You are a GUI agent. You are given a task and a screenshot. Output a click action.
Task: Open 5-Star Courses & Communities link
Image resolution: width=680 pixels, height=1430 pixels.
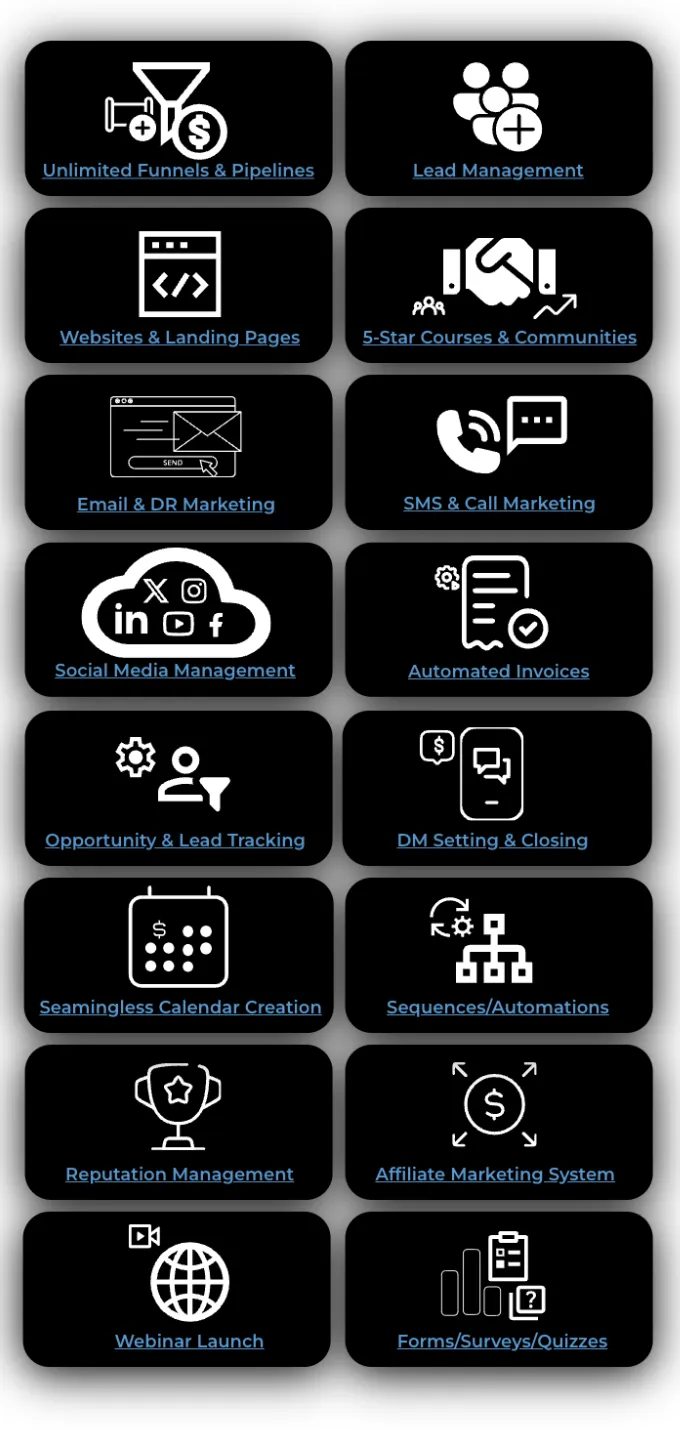pyautogui.click(x=499, y=337)
